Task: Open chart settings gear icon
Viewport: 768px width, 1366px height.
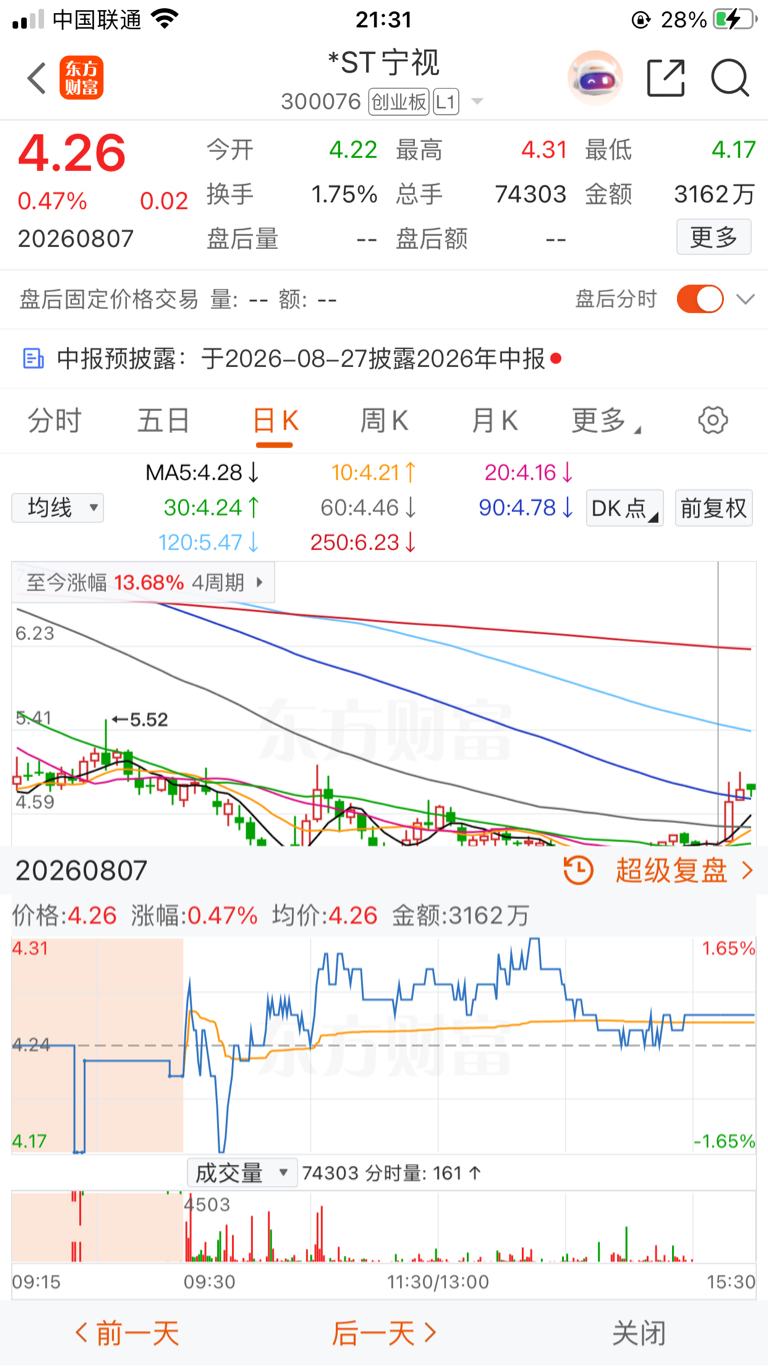Action: (x=713, y=421)
